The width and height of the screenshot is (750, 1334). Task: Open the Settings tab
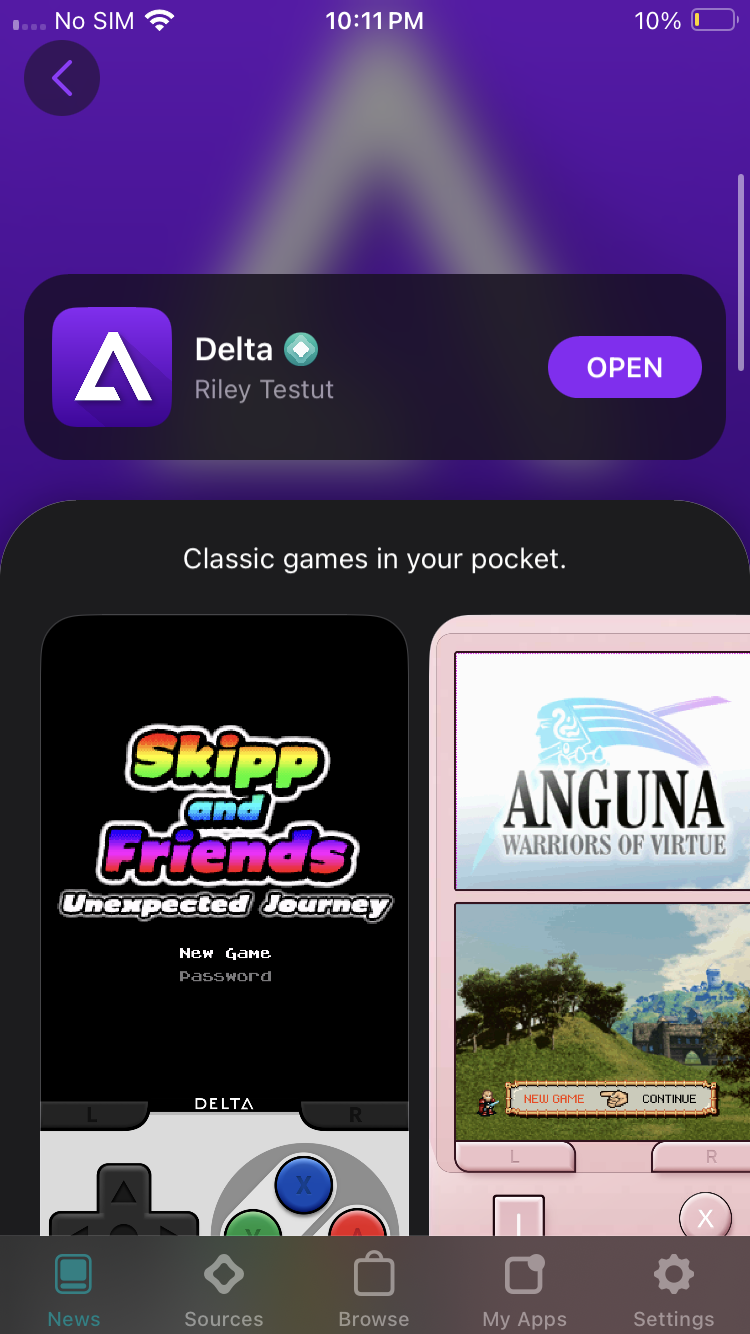tap(673, 1288)
